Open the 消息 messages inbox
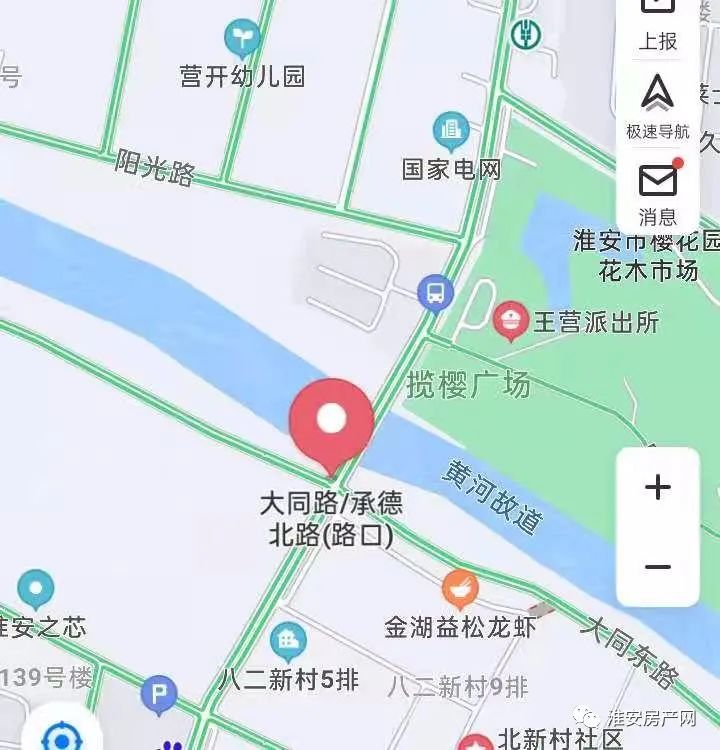 point(658,192)
